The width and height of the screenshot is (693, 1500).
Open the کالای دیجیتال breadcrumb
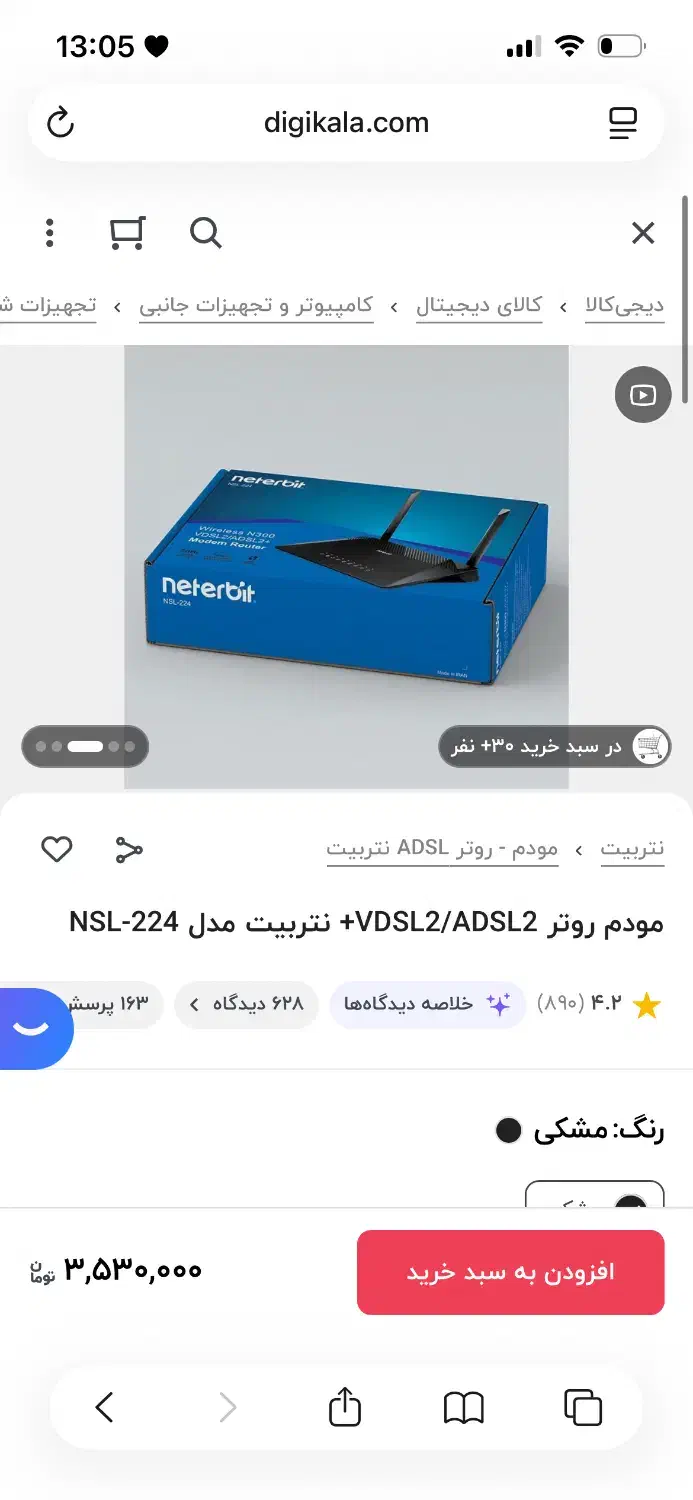point(479,306)
